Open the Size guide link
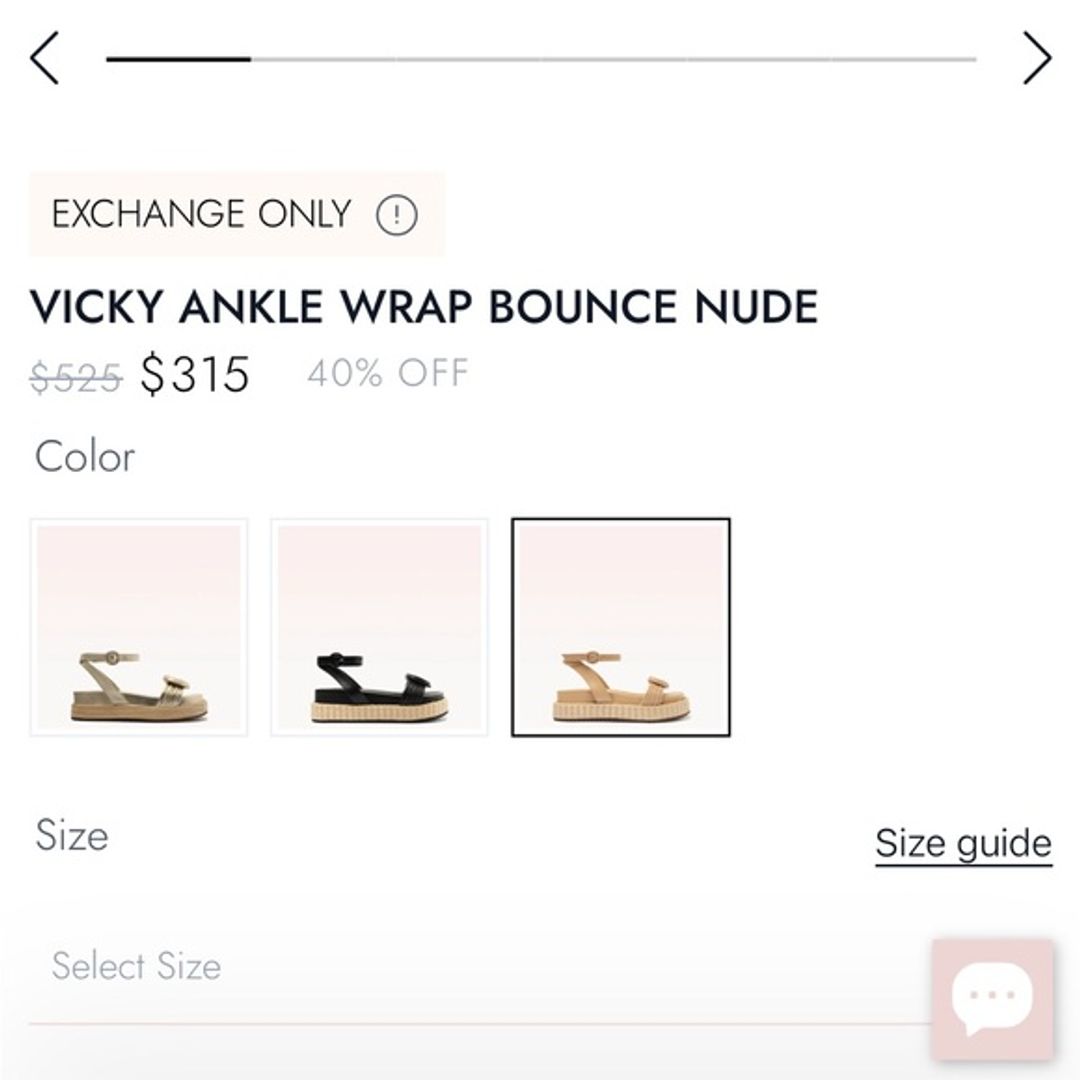Viewport: 1080px width, 1080px height. click(x=962, y=843)
